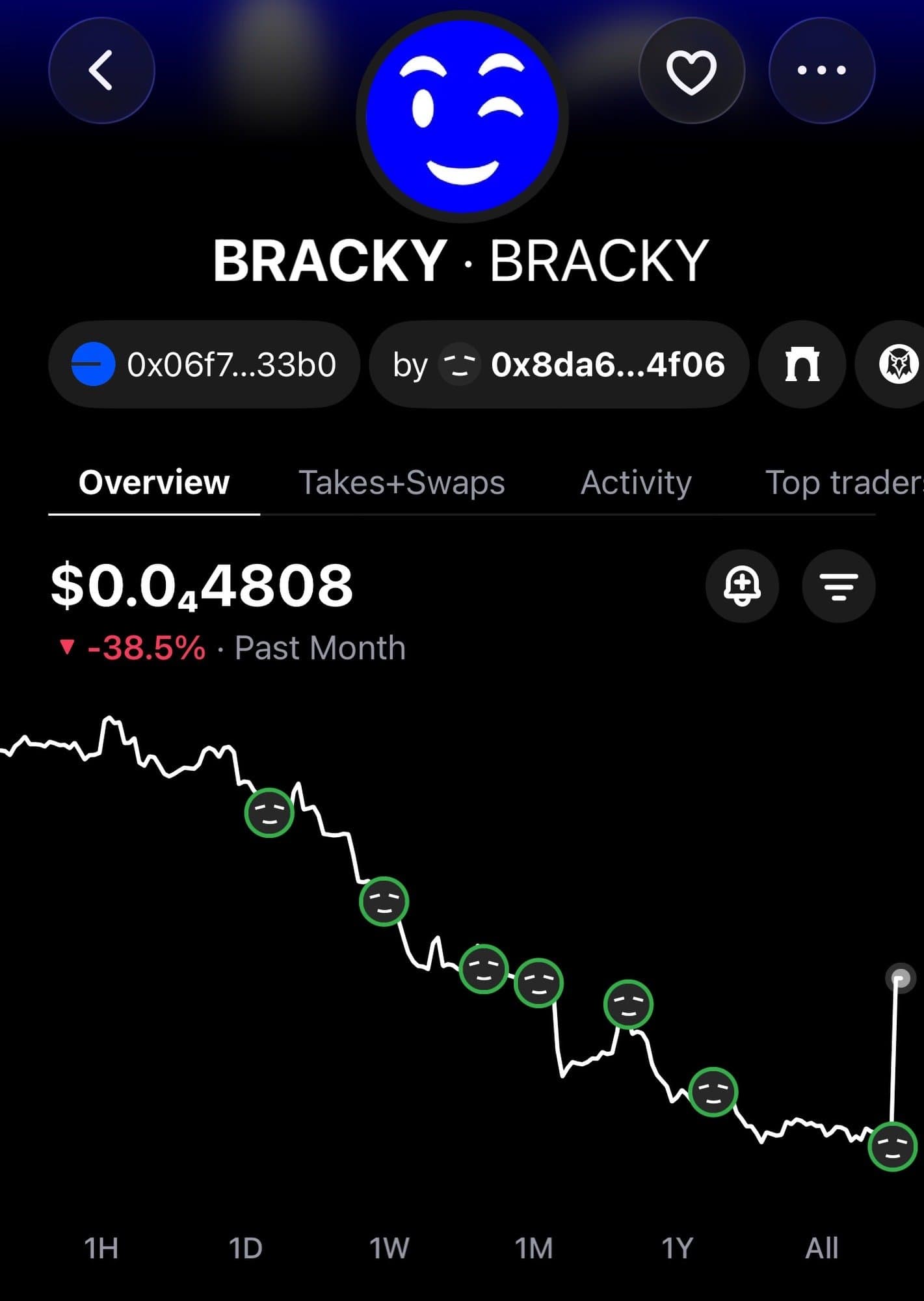Change chart range to 1D
This screenshot has width=924, height=1301.
click(246, 1248)
